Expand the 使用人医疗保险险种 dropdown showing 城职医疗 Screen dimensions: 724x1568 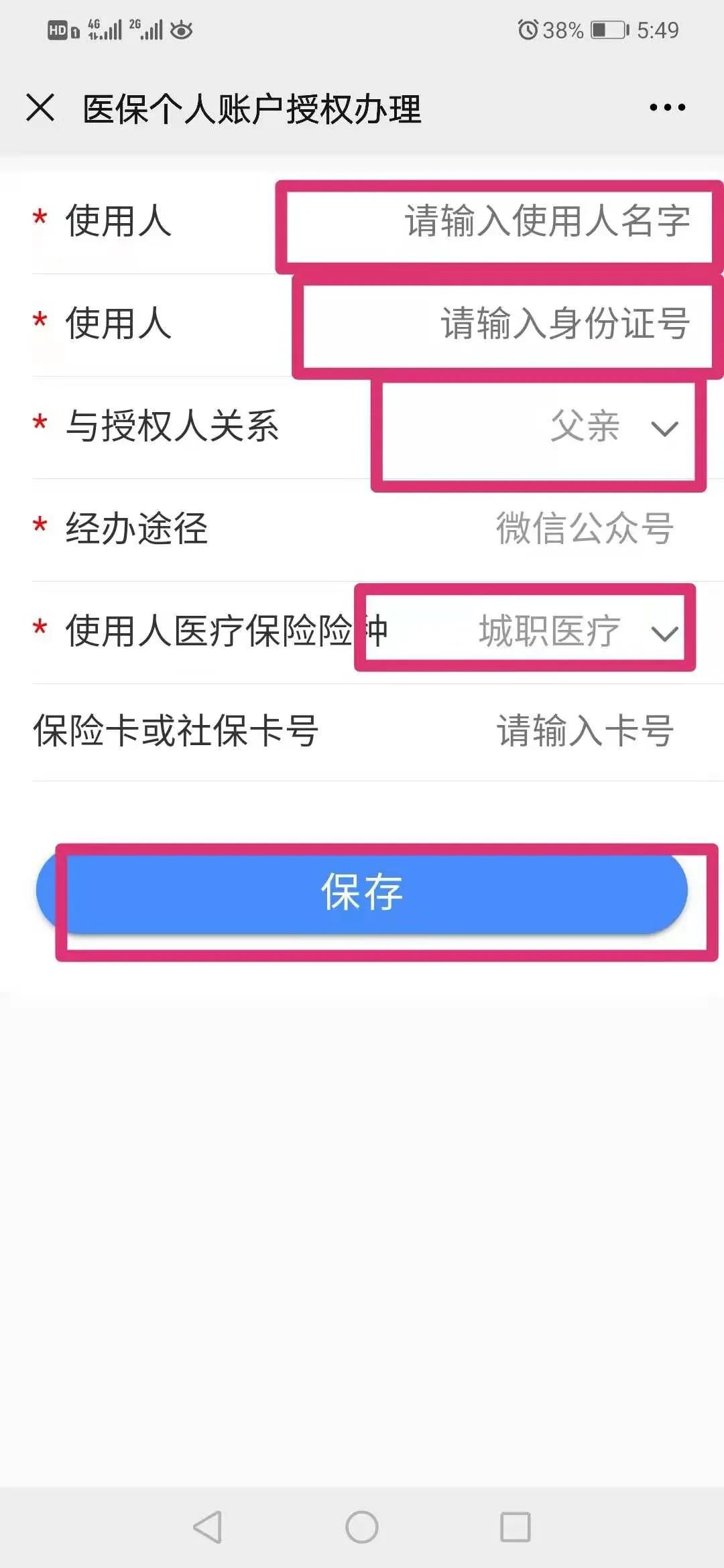pos(577,631)
